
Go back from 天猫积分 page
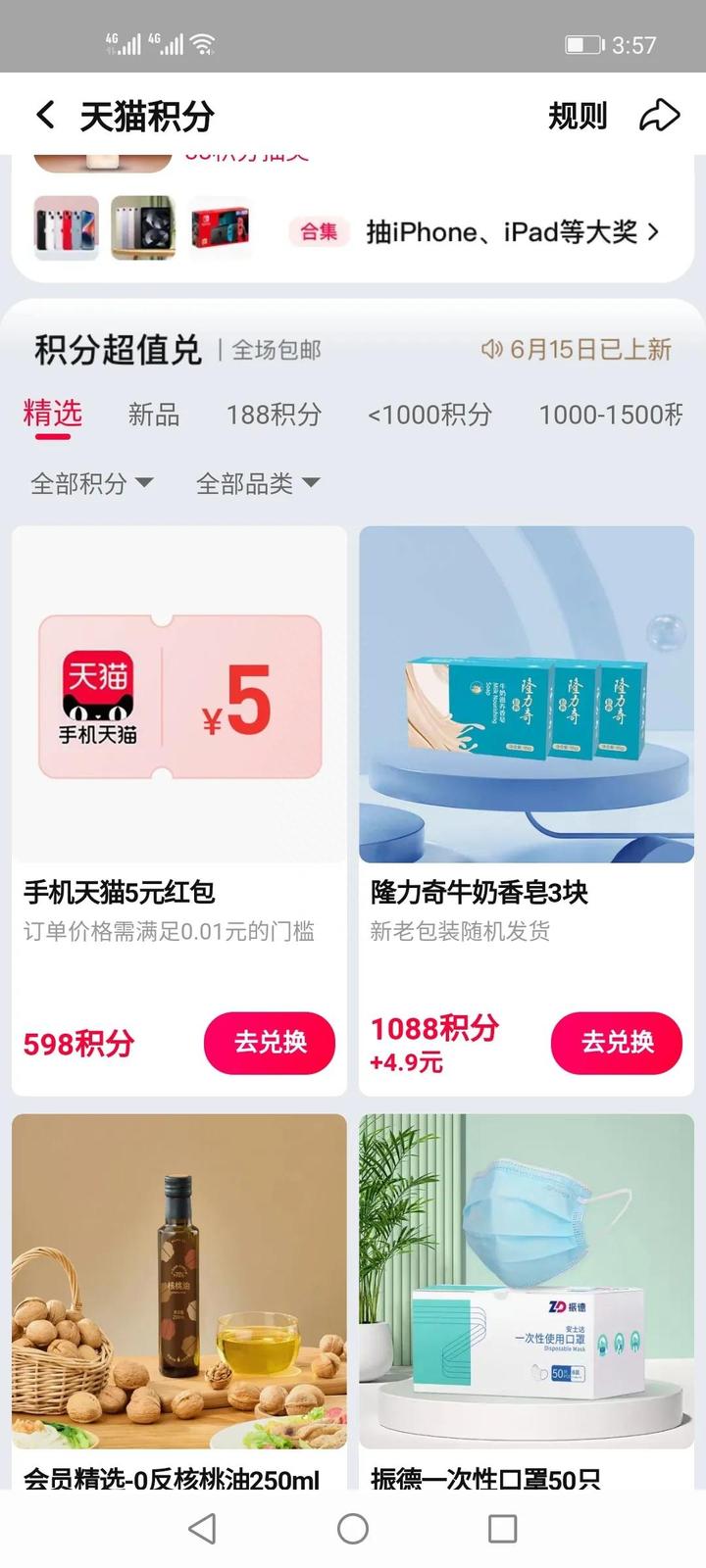click(x=45, y=116)
